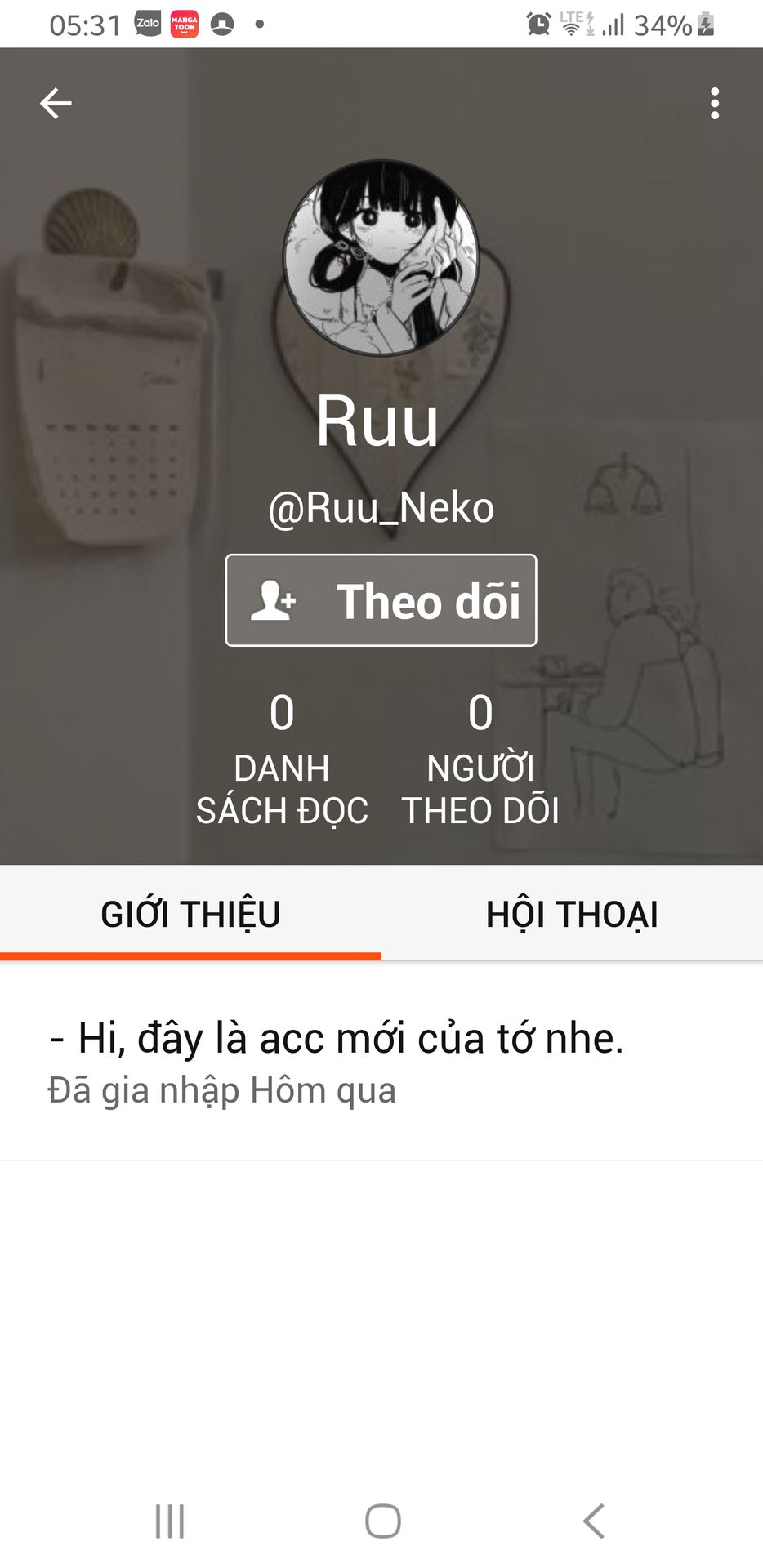763x1568 pixels.
Task: Open the Danh sách đọc count
Action: point(282,759)
